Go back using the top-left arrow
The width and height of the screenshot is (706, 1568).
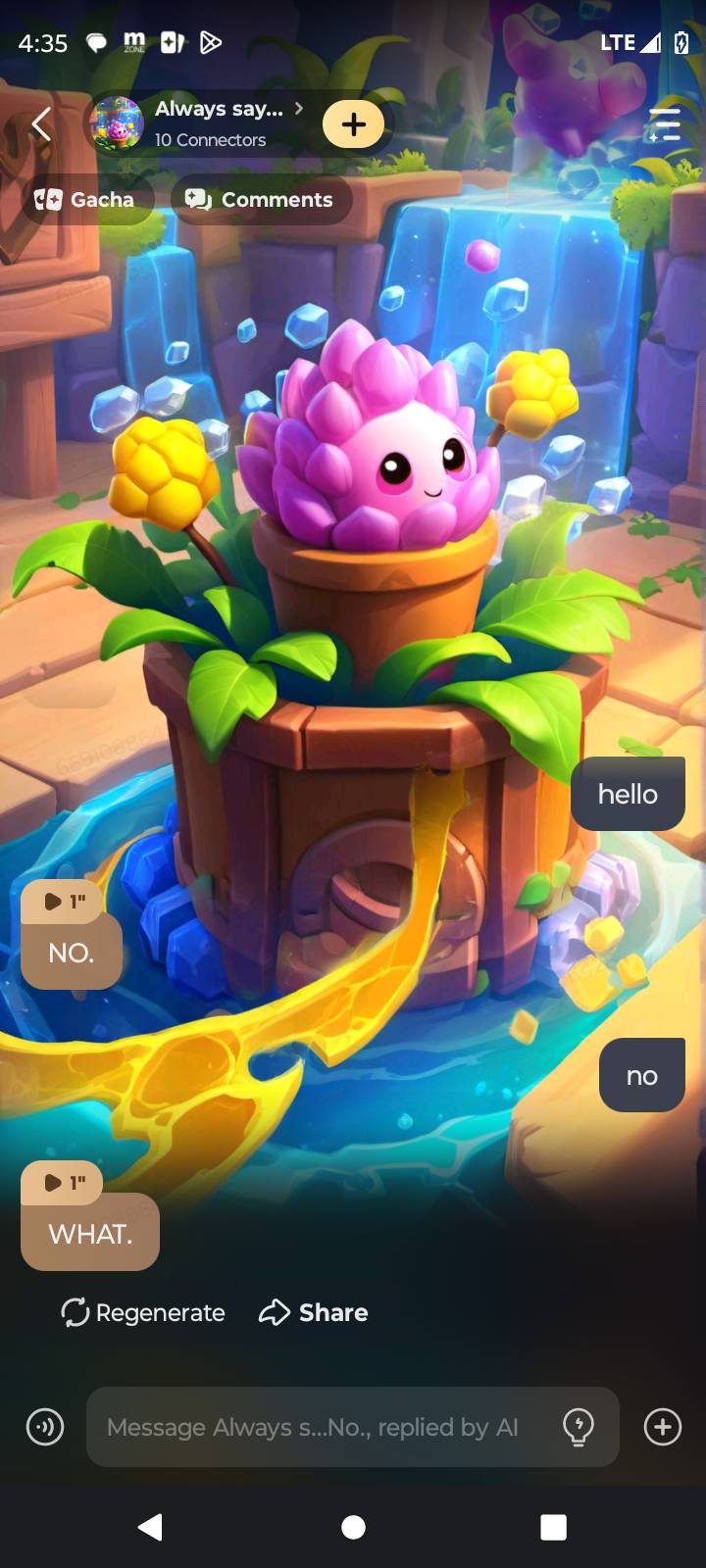coord(41,124)
